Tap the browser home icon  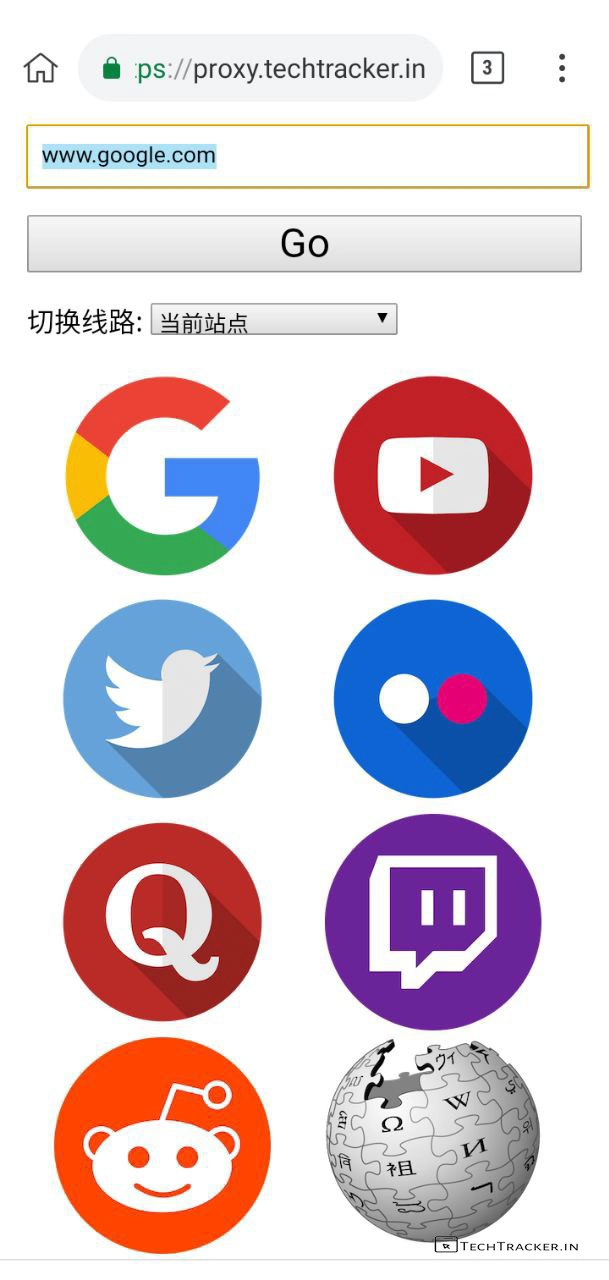[40, 68]
